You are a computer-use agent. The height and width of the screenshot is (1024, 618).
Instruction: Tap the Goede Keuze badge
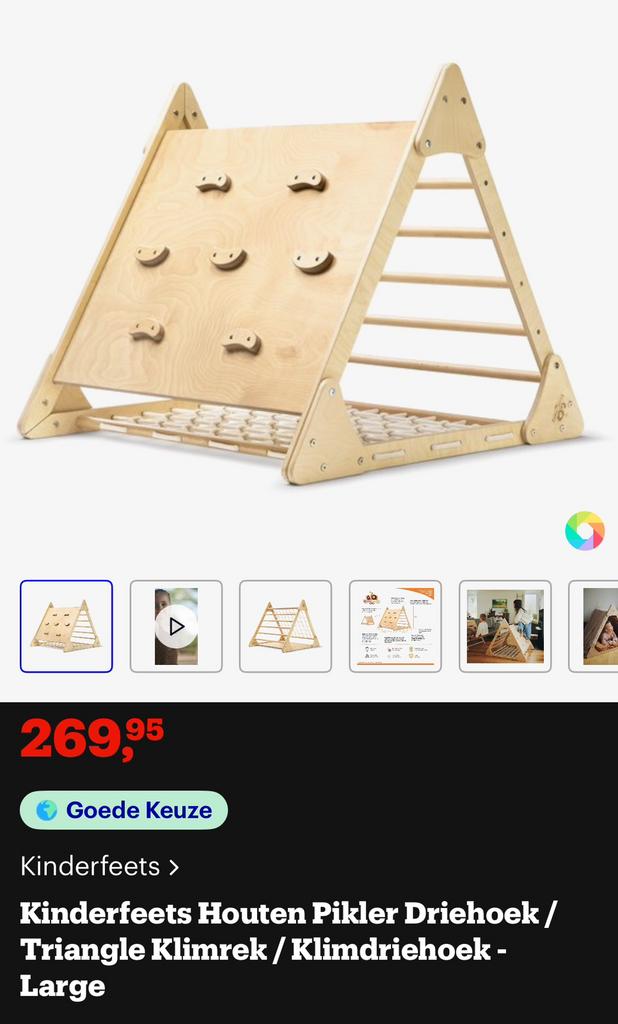(124, 810)
